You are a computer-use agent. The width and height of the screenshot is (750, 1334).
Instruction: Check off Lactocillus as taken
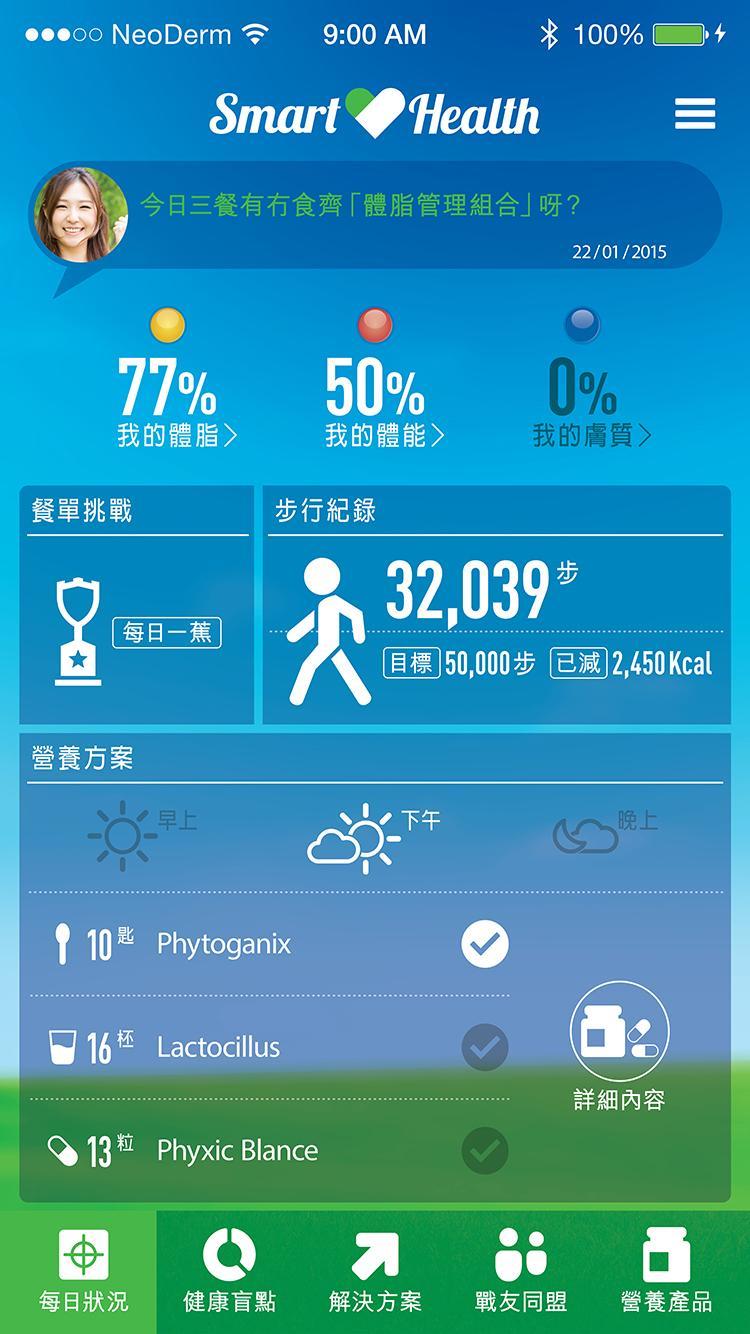(485, 1047)
